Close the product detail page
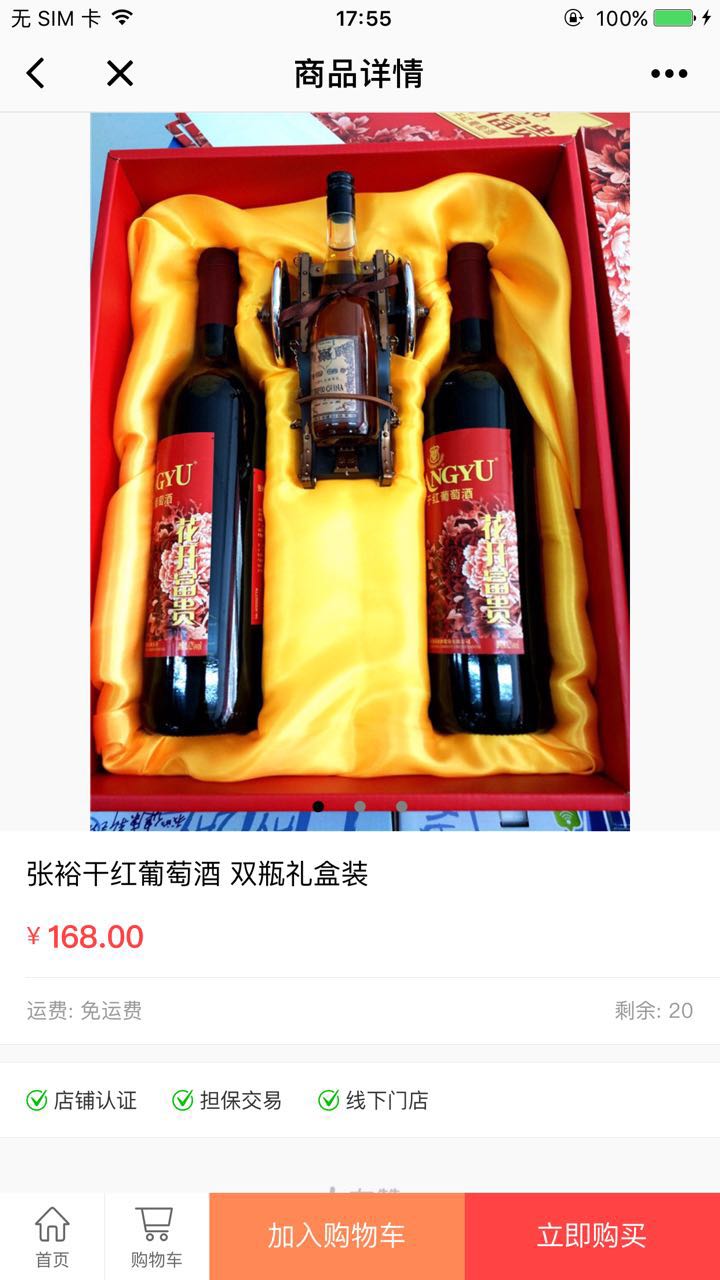 coord(120,73)
